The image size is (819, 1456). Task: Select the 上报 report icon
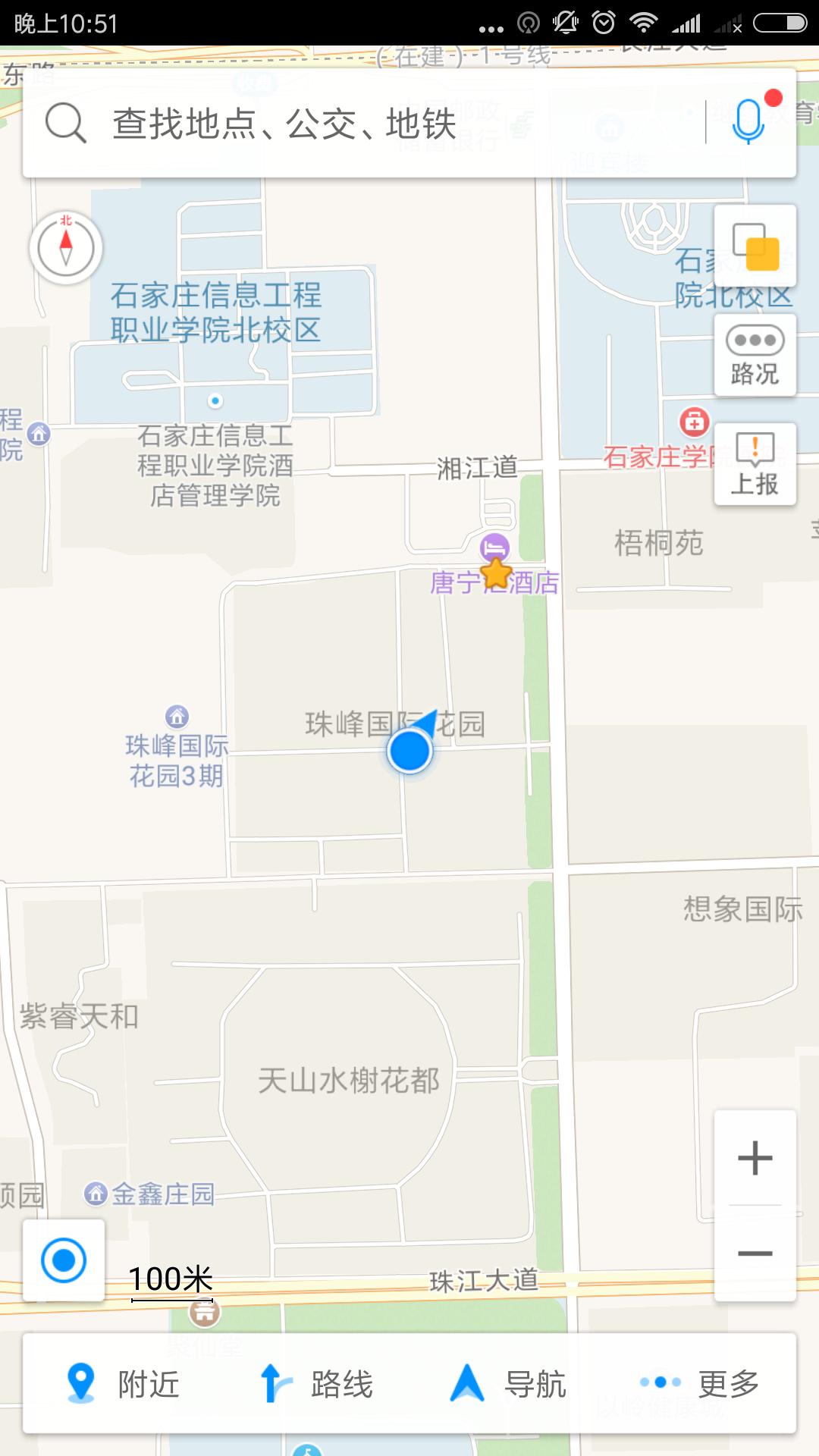pyautogui.click(x=755, y=463)
